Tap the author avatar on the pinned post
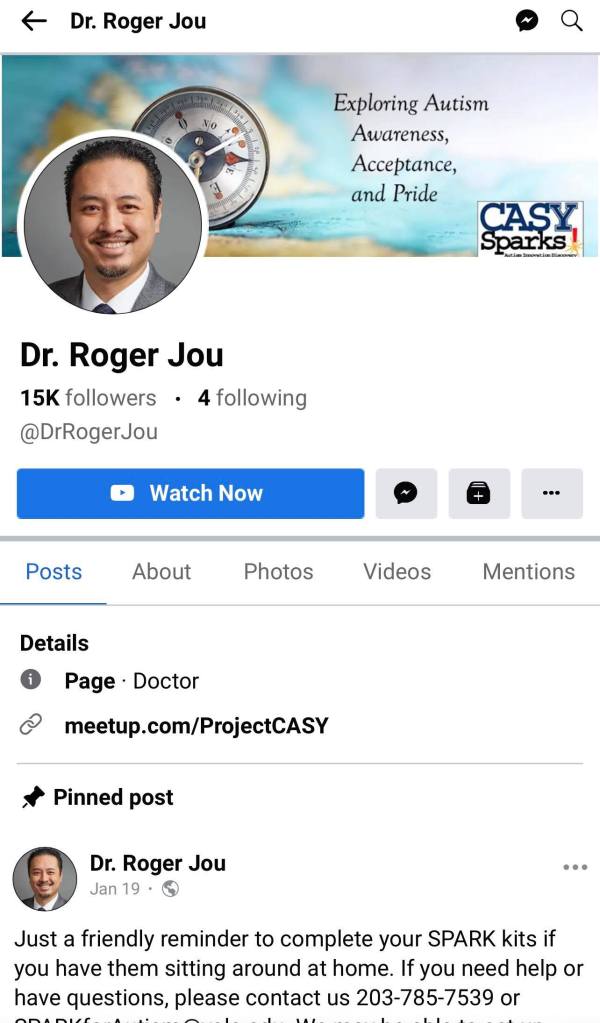Screen dimensions: 600x1023 coord(45,879)
